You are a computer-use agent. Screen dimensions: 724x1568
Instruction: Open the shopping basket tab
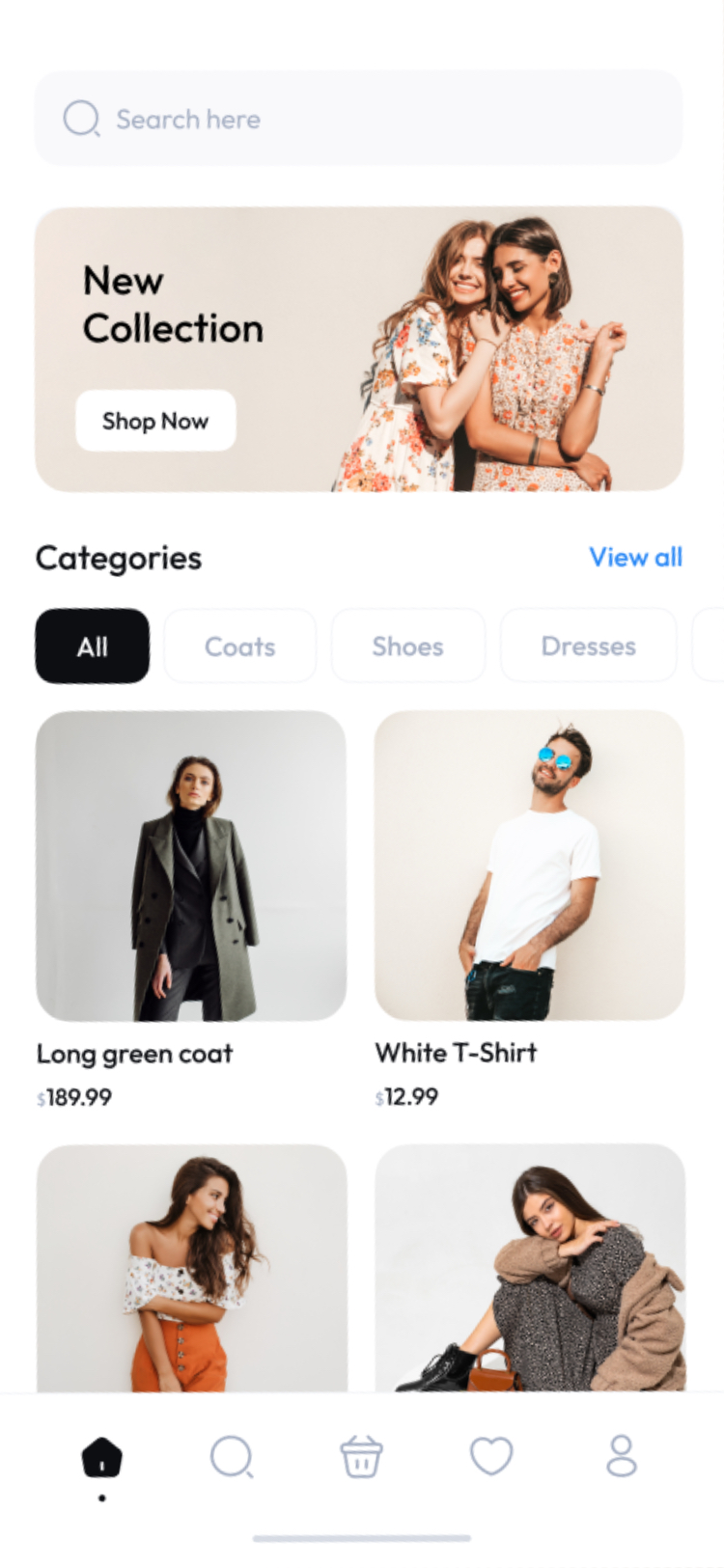tap(361, 1457)
